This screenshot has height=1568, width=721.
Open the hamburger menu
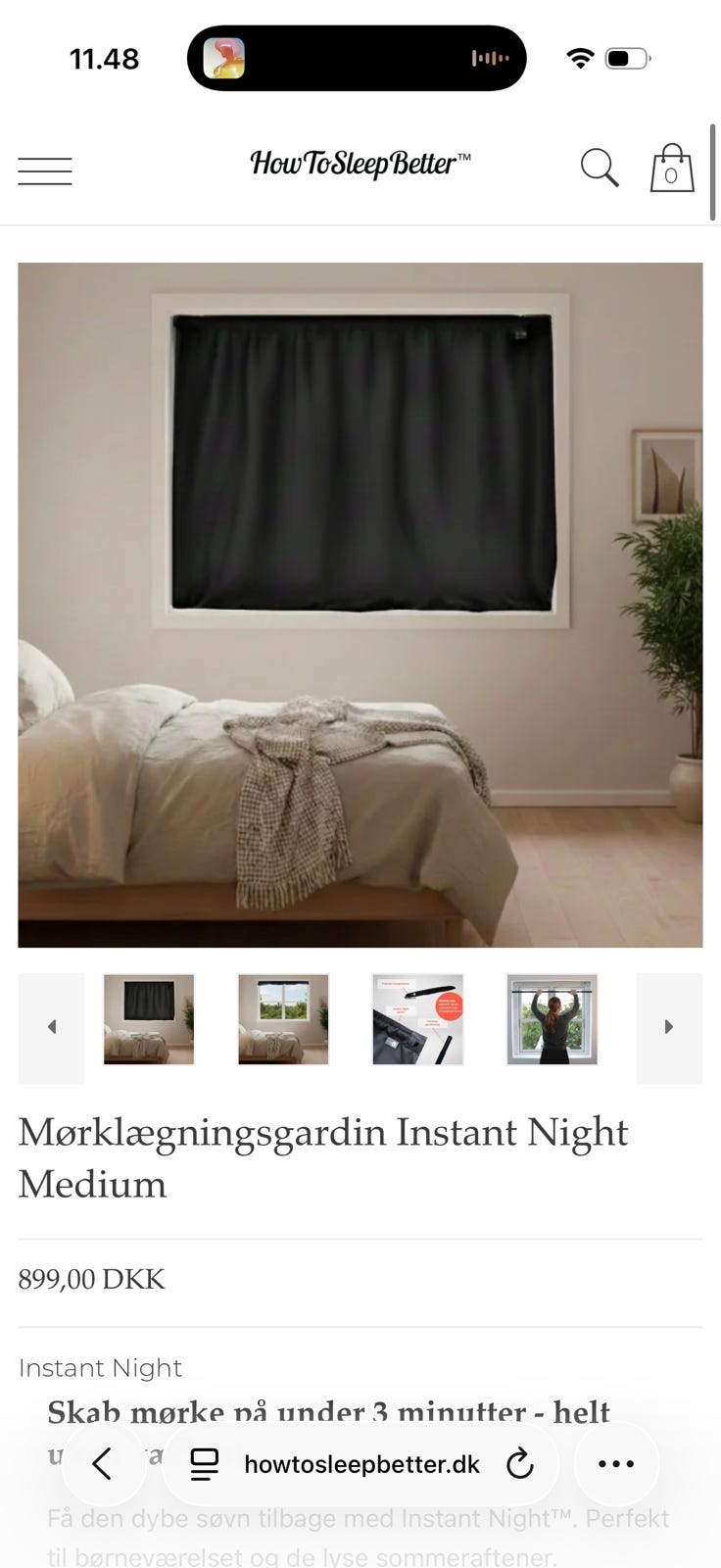pyautogui.click(x=45, y=171)
